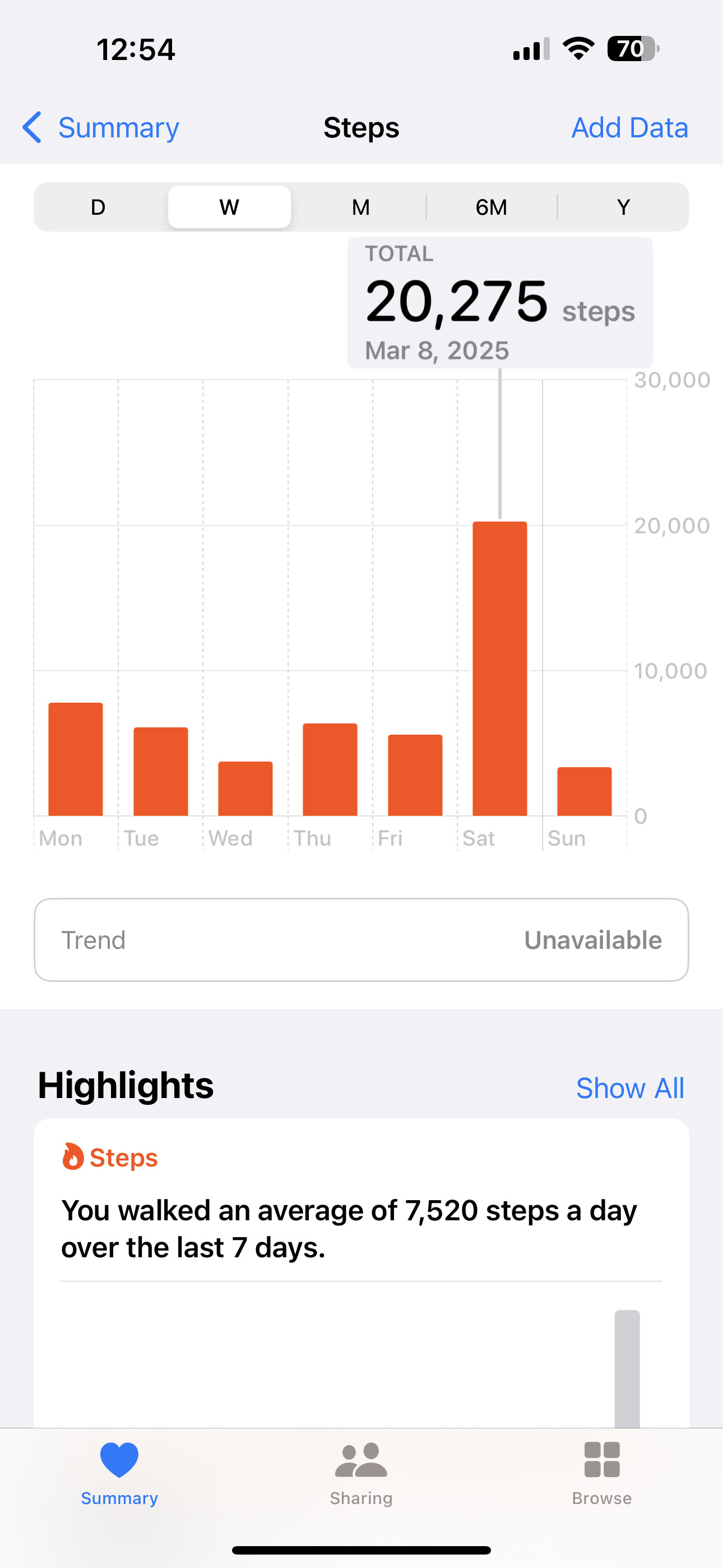Open the Sharing tab
This screenshot has height=1568, width=723.
coord(361,1474)
